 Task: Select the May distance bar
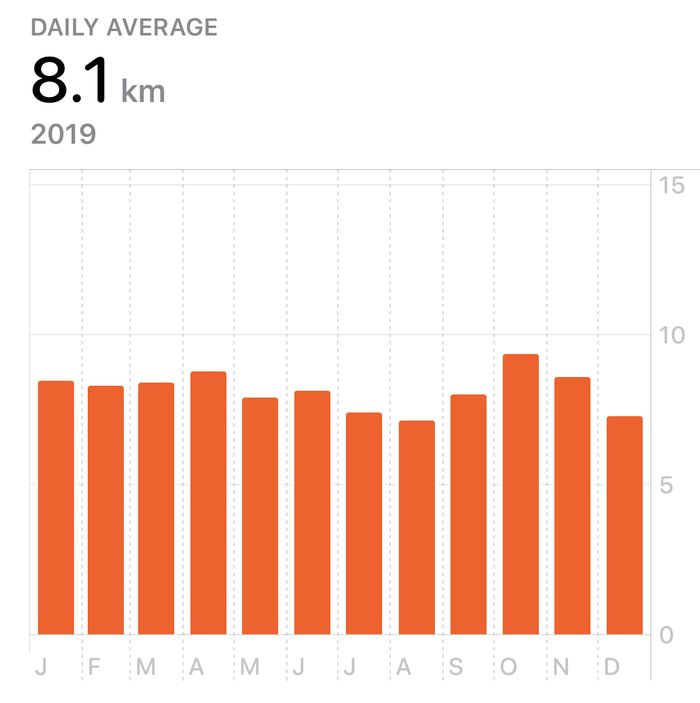coord(260,516)
